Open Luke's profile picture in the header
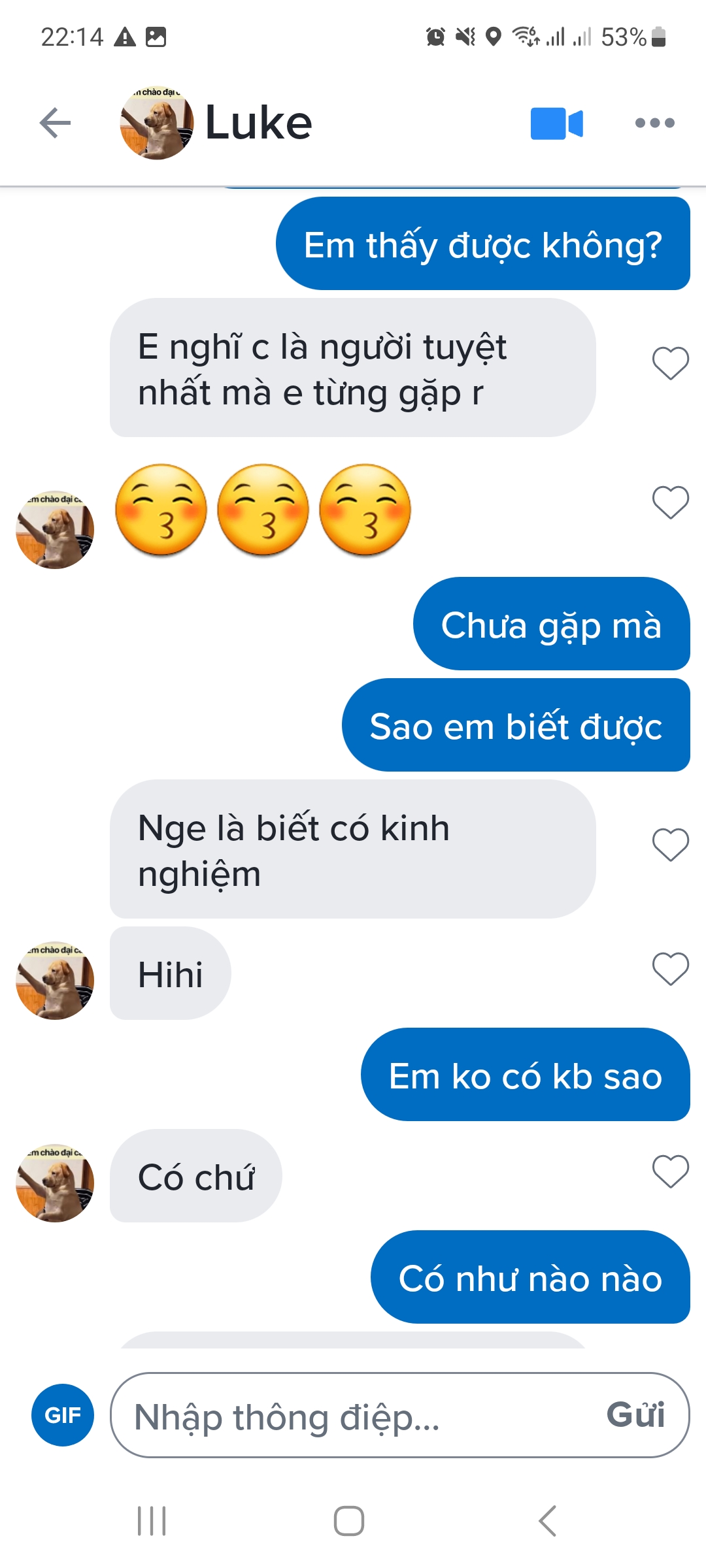706x1568 pixels. tap(157, 123)
